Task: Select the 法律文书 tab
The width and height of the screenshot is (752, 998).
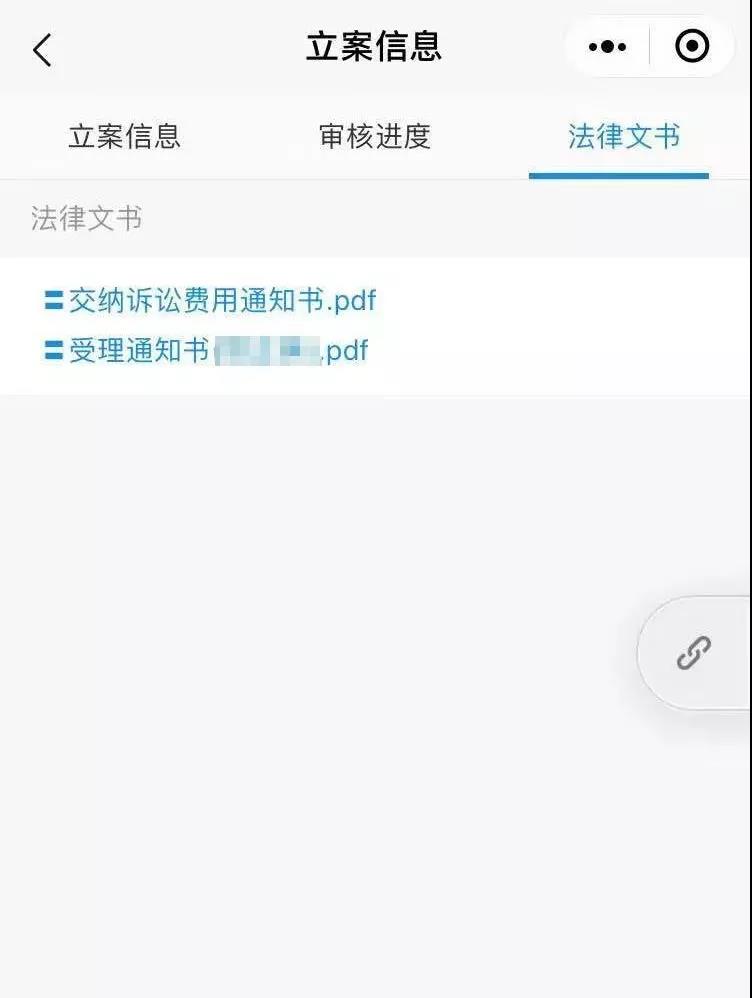Action: pyautogui.click(x=623, y=137)
